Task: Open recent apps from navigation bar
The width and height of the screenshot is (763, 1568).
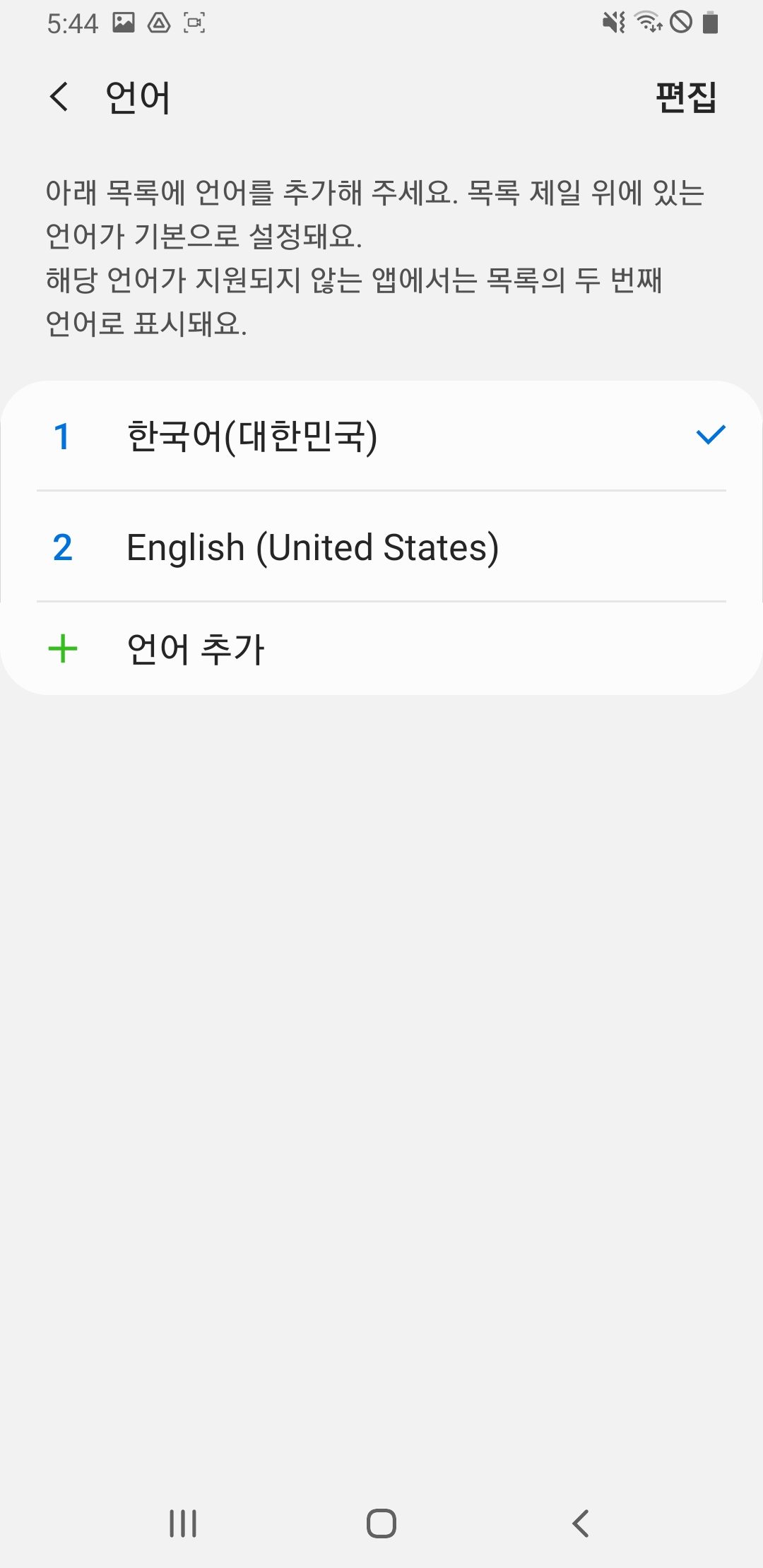Action: pyautogui.click(x=183, y=1524)
